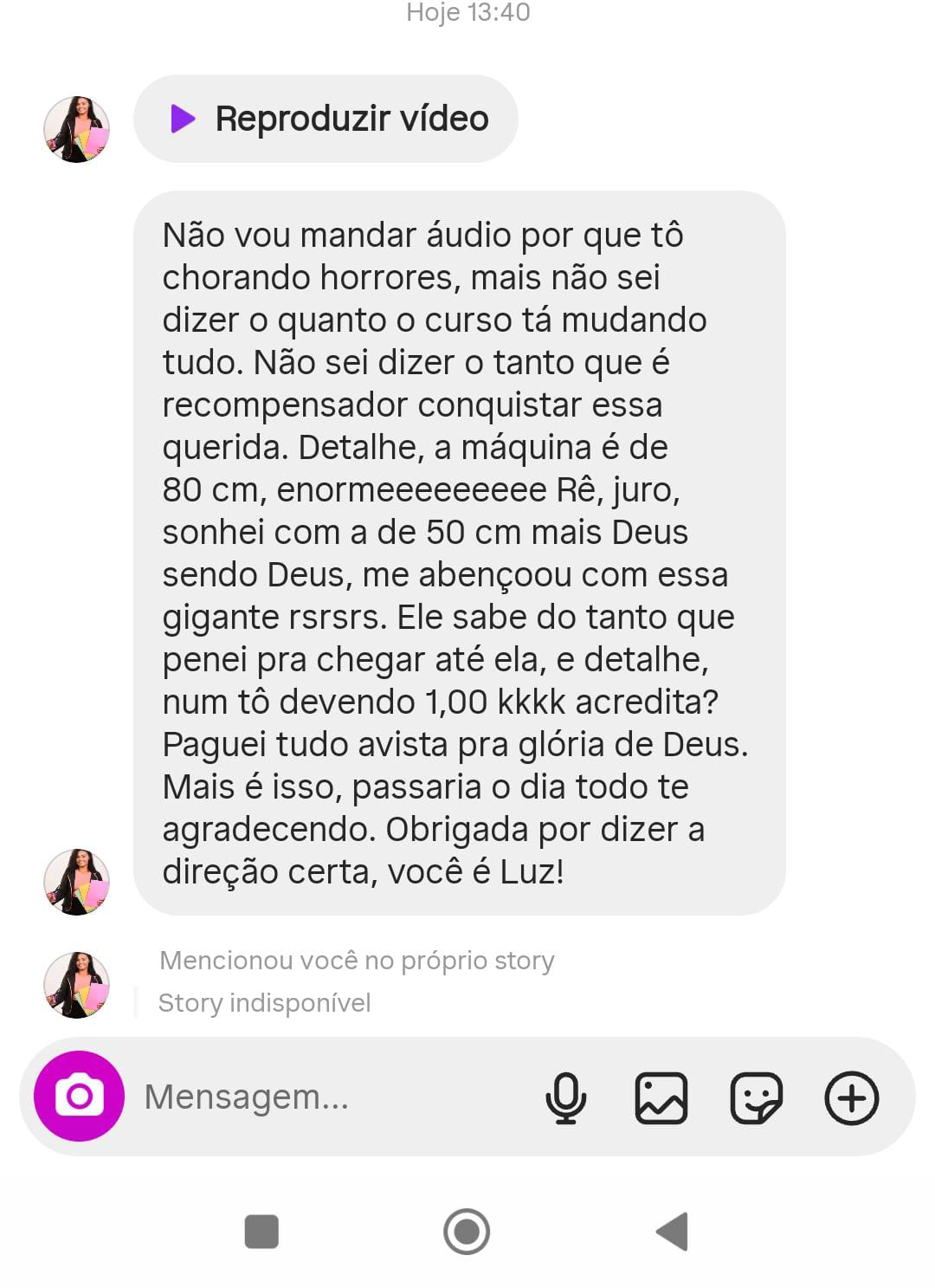Open the plus button for more options
The width and height of the screenshot is (935, 1288).
click(x=851, y=1097)
